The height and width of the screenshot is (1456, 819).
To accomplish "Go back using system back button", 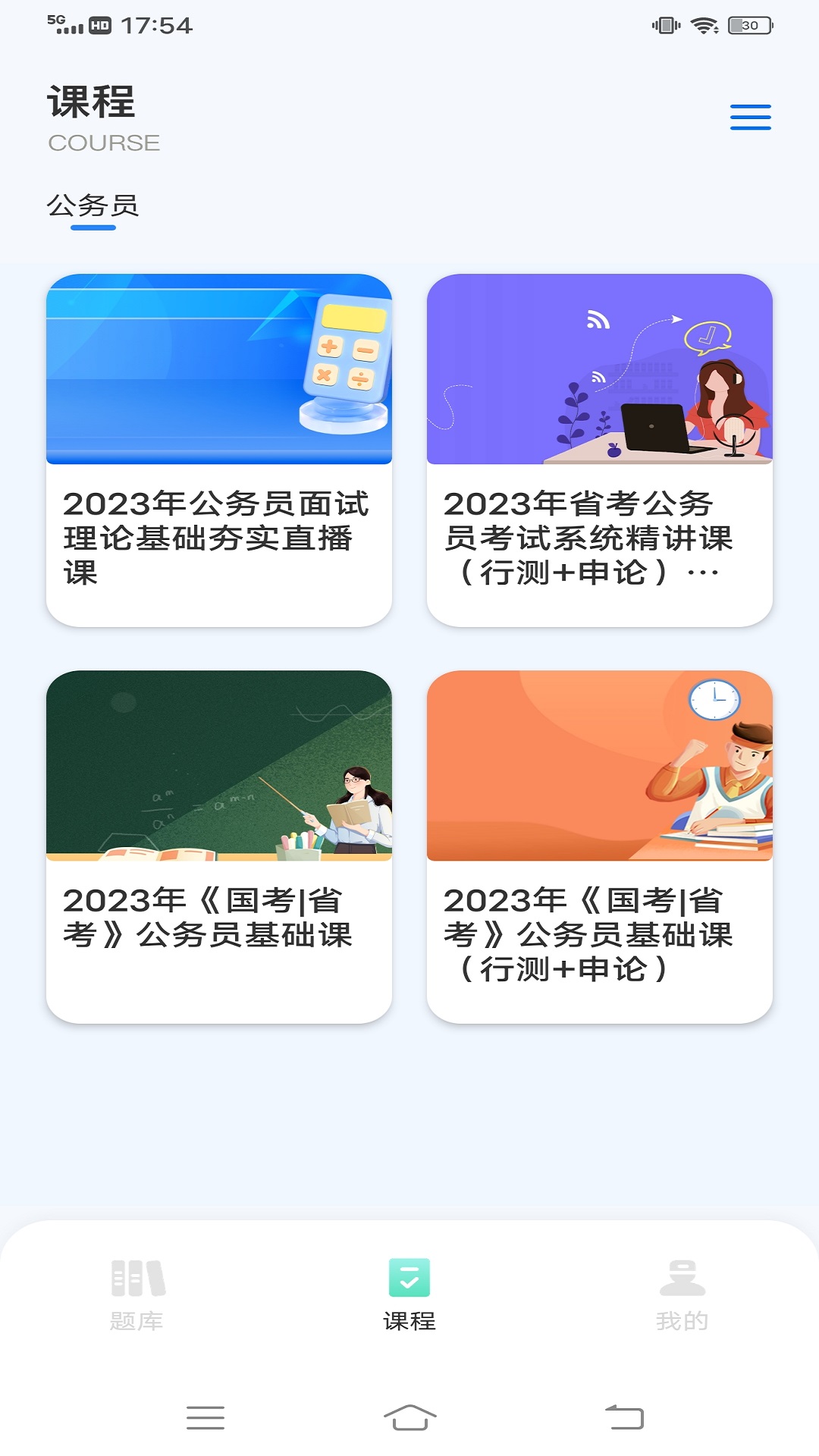I will (x=624, y=1417).
